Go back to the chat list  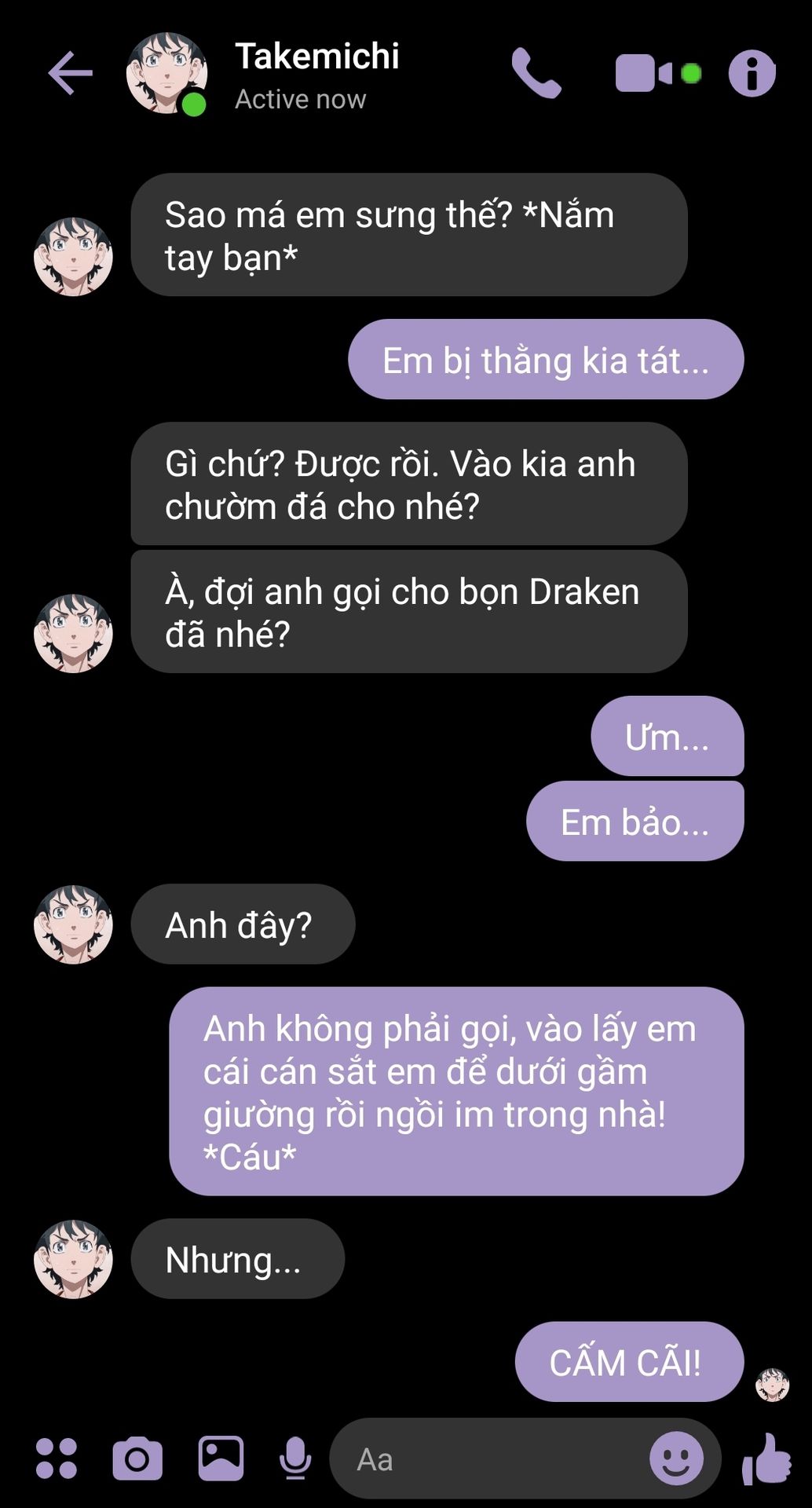tap(71, 73)
